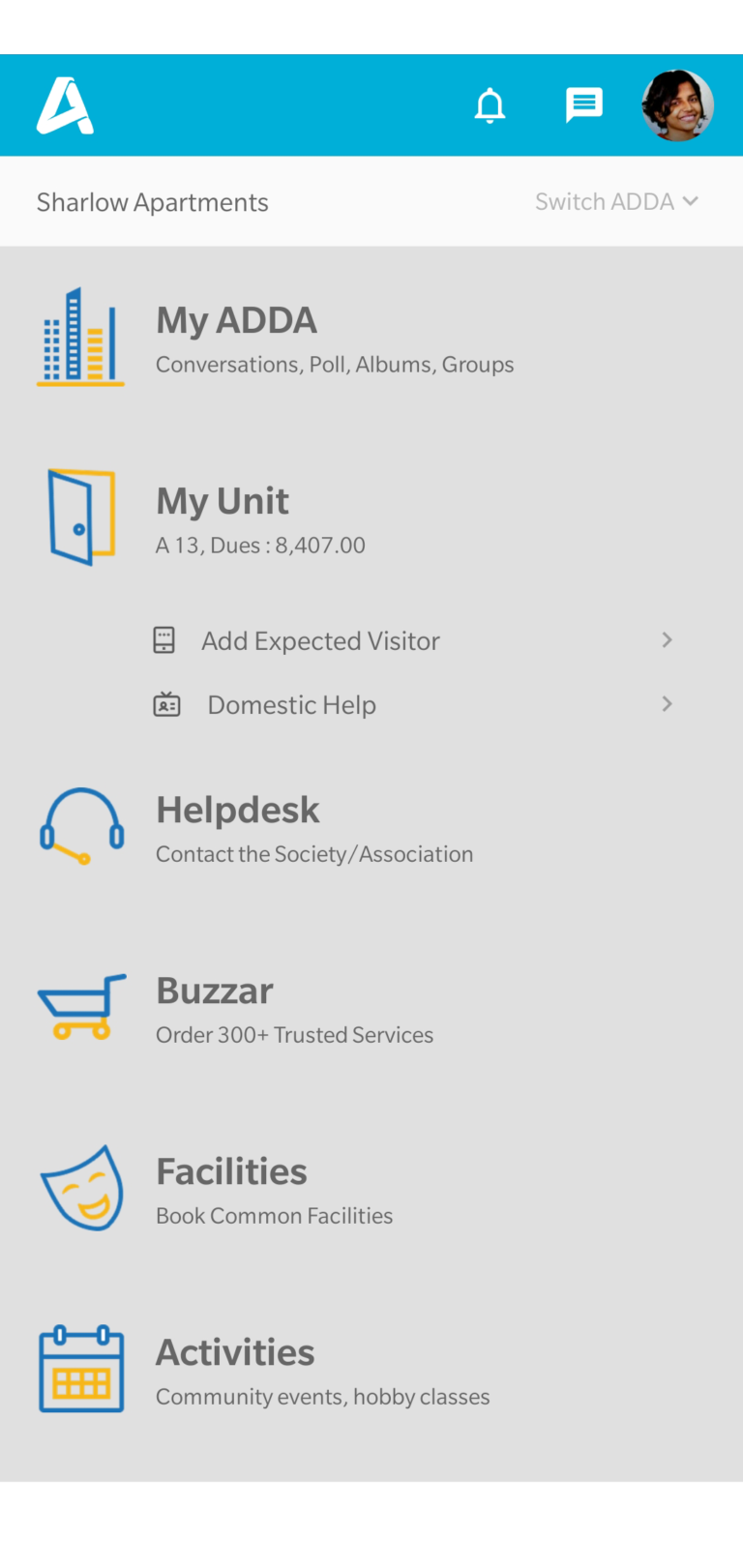Select the Sharlow Apartments title
Screen dimensions: 743x1568
(152, 201)
